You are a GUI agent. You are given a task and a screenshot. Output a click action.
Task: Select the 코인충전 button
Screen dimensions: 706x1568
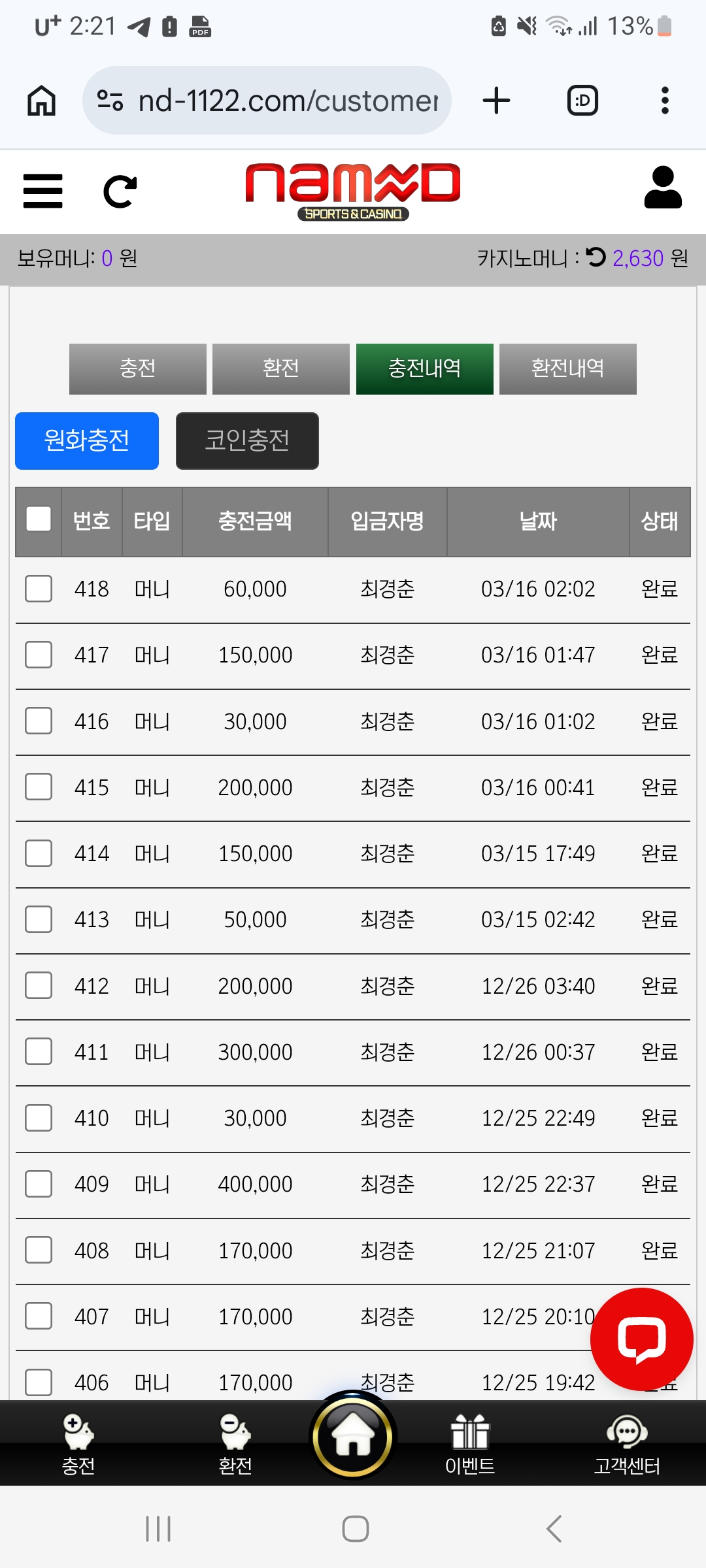point(247,441)
